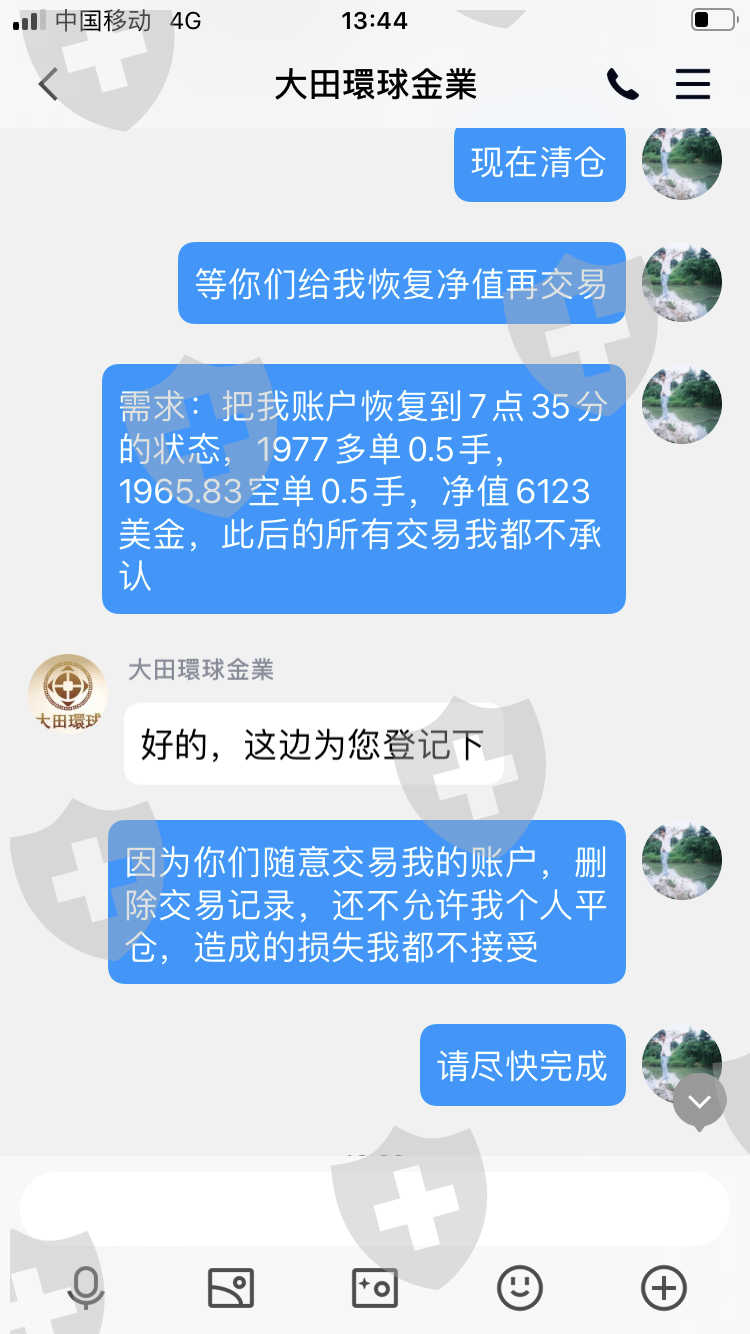Go back from the 大田環球金業 chat

tap(48, 85)
